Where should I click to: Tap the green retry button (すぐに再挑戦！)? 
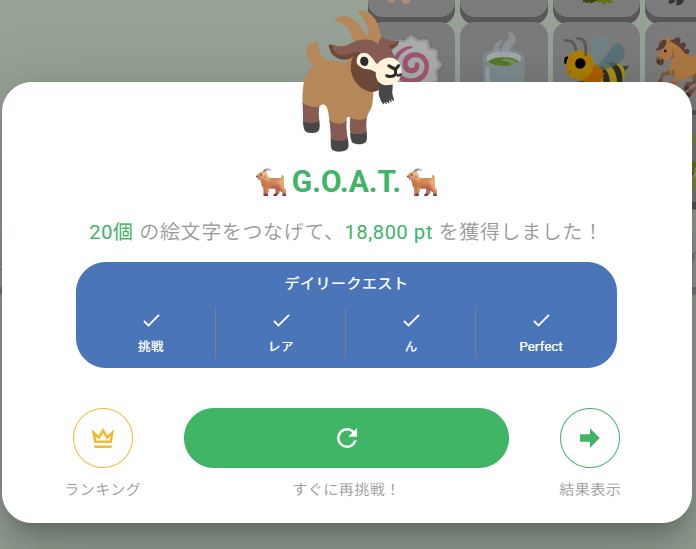point(346,438)
